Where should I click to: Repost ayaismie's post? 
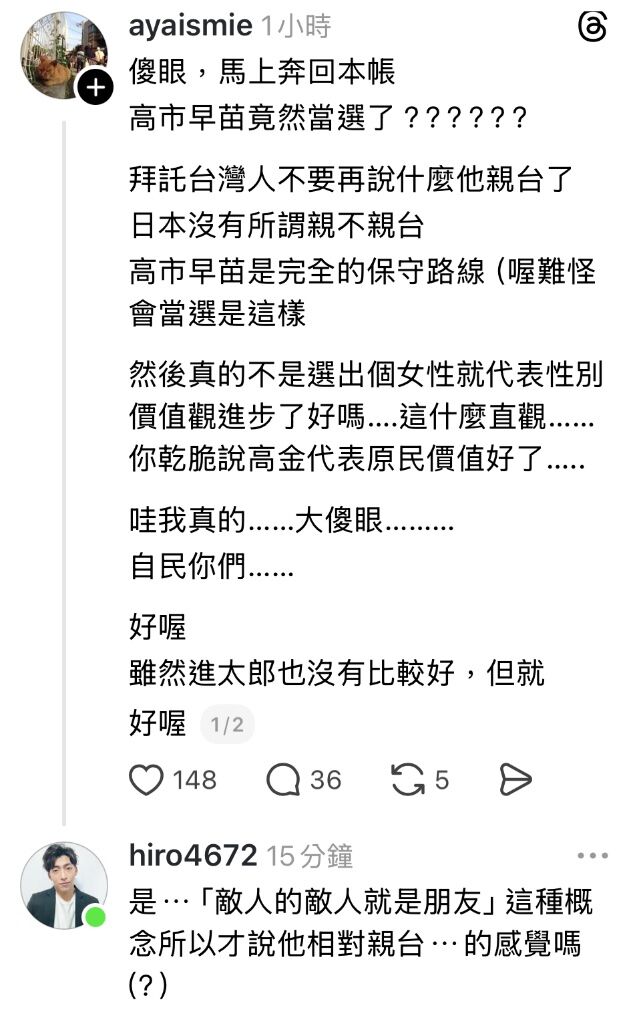pyautogui.click(x=408, y=780)
